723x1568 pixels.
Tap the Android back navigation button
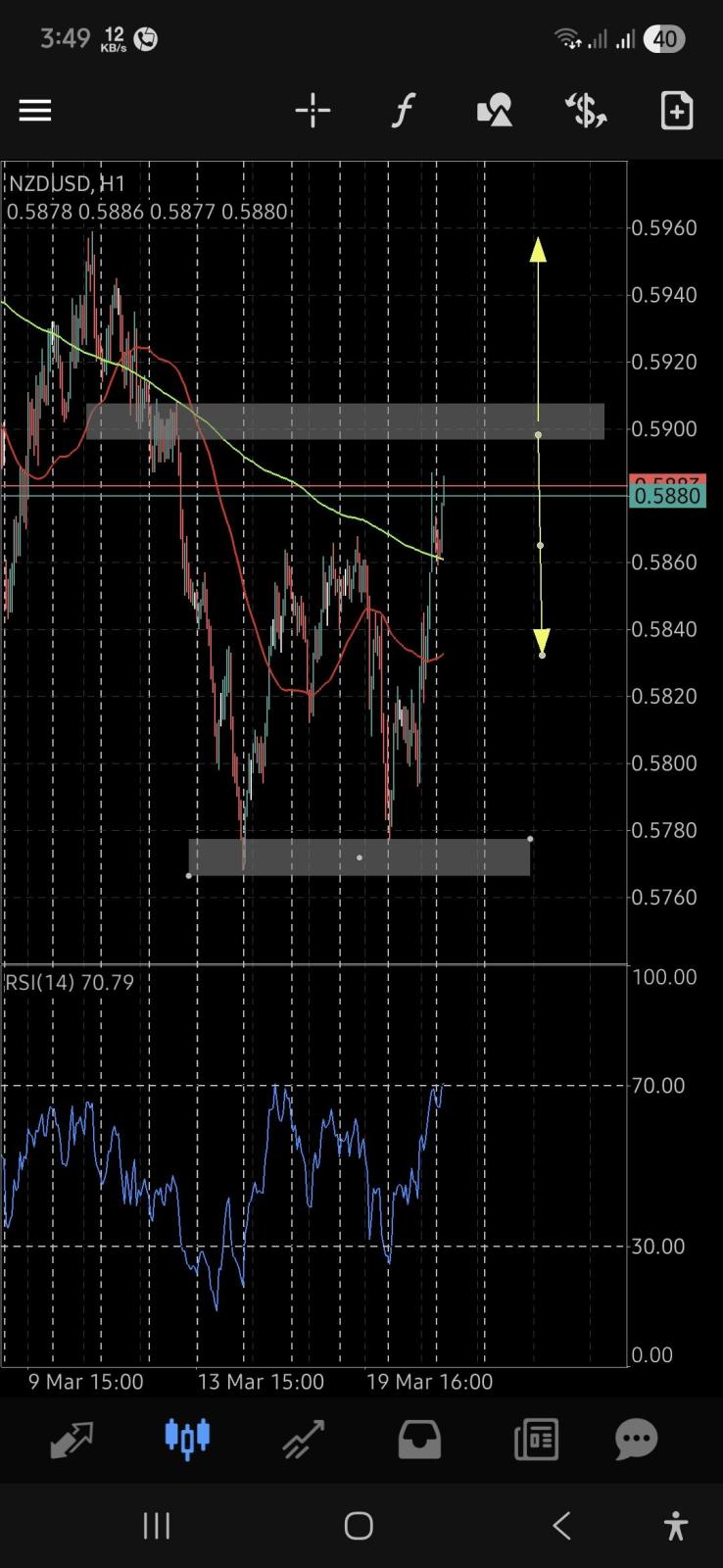click(561, 1525)
